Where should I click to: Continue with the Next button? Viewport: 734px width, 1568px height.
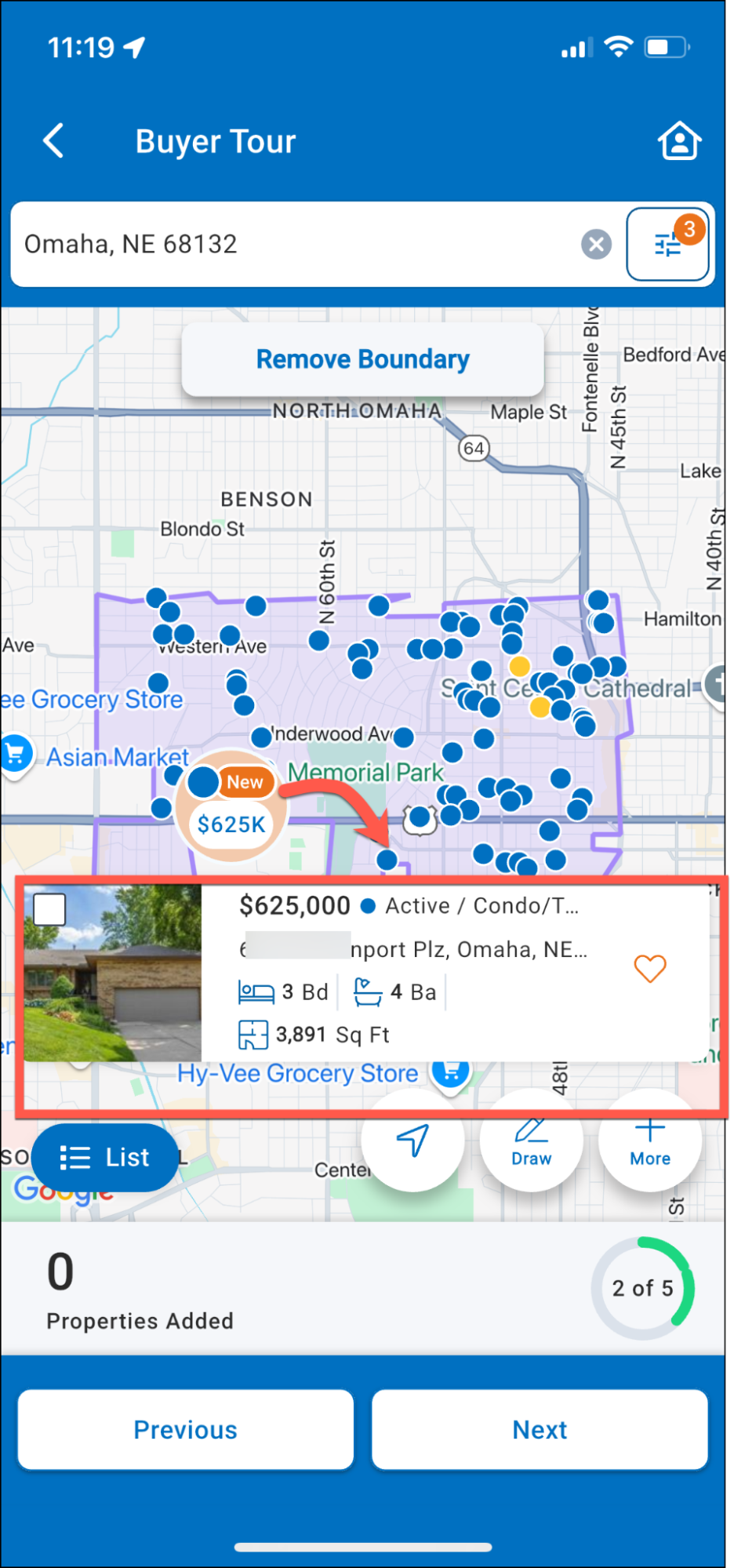tap(540, 1429)
